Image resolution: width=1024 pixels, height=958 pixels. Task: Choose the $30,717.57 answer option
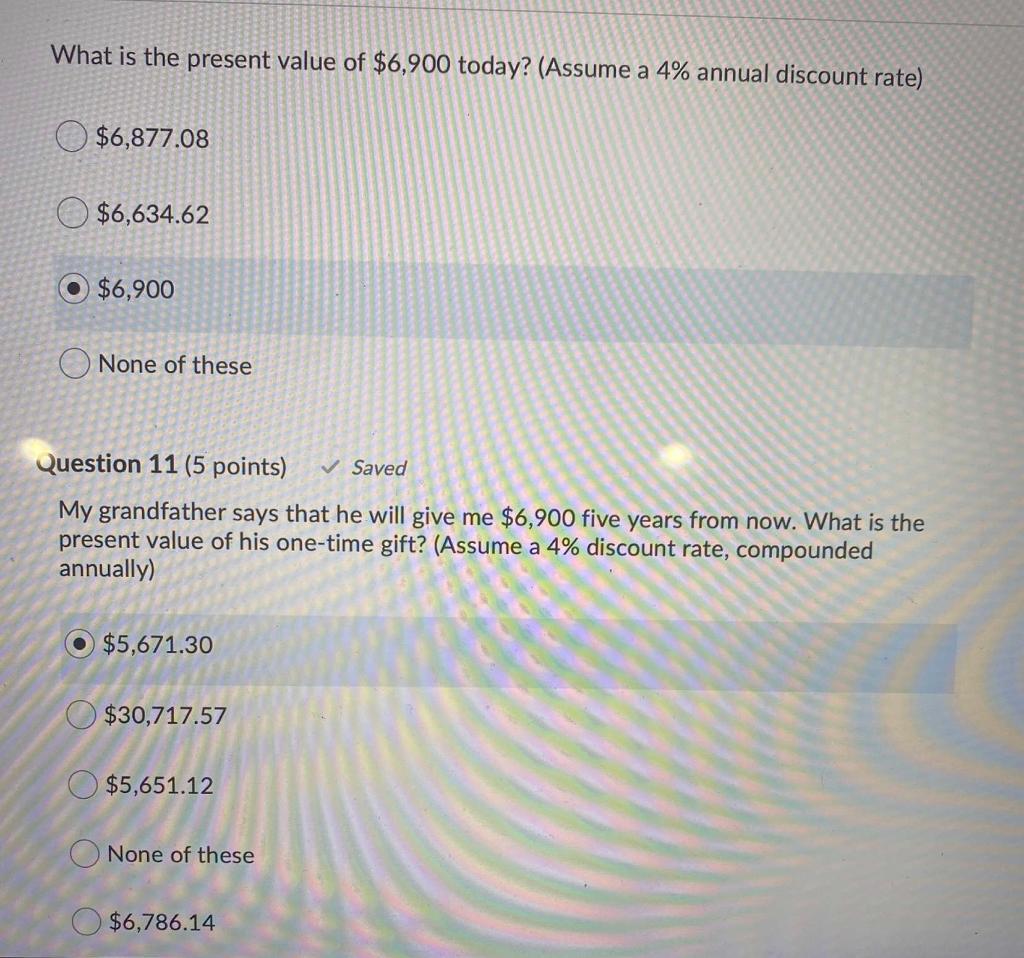[83, 716]
